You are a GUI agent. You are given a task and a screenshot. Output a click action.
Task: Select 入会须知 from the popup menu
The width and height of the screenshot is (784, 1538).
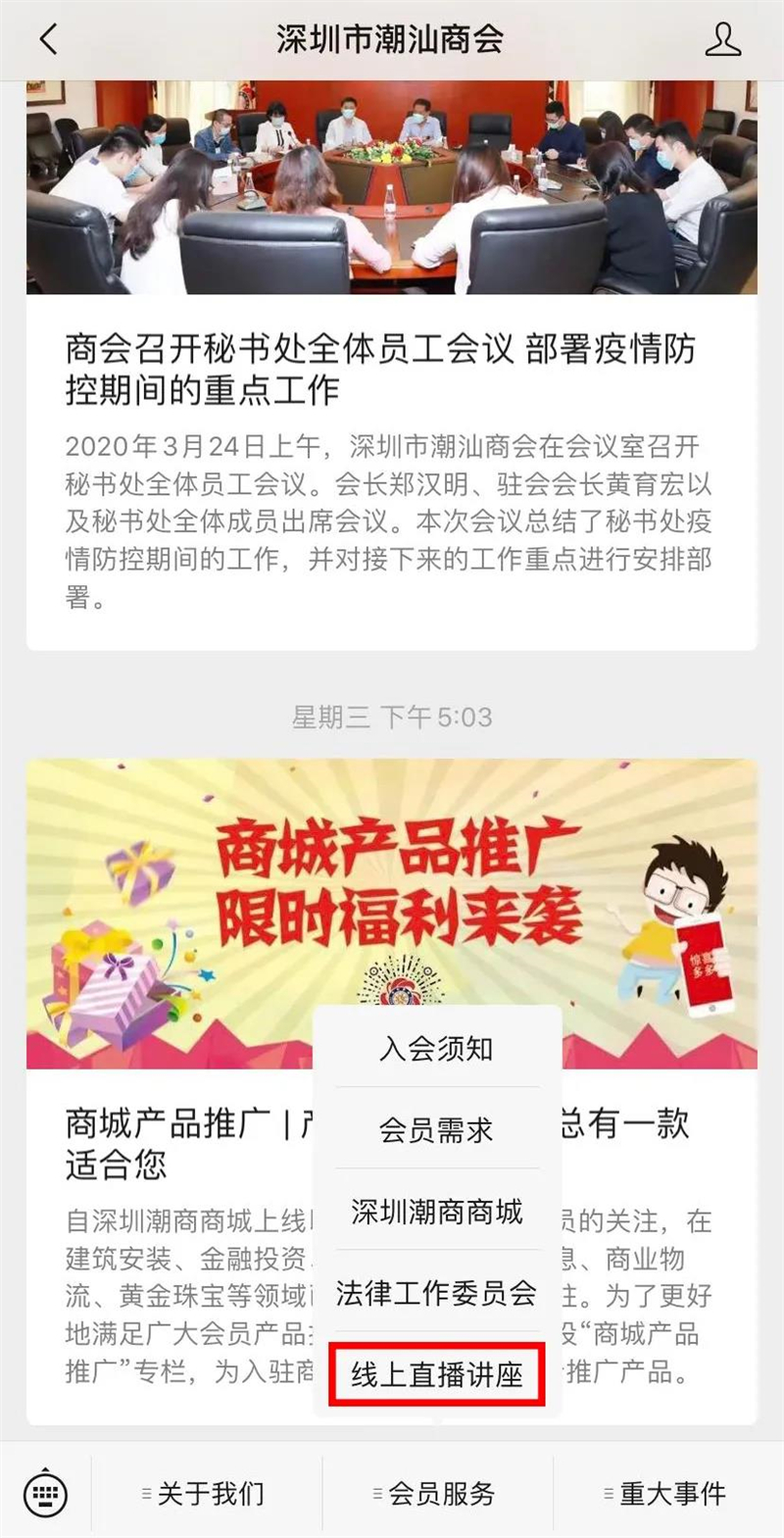[x=436, y=1049]
